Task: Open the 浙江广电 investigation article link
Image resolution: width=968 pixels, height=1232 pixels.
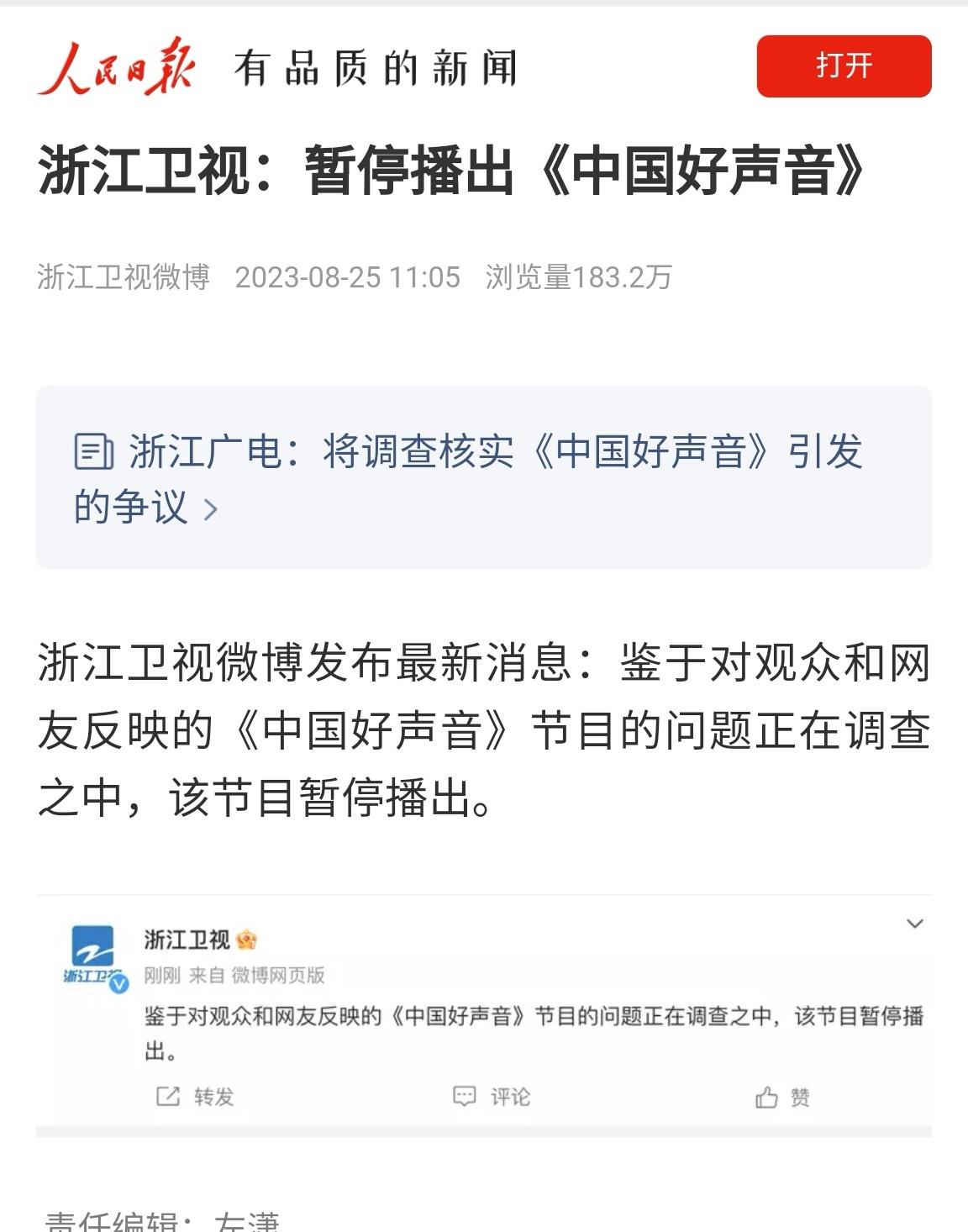Action: [x=471, y=455]
